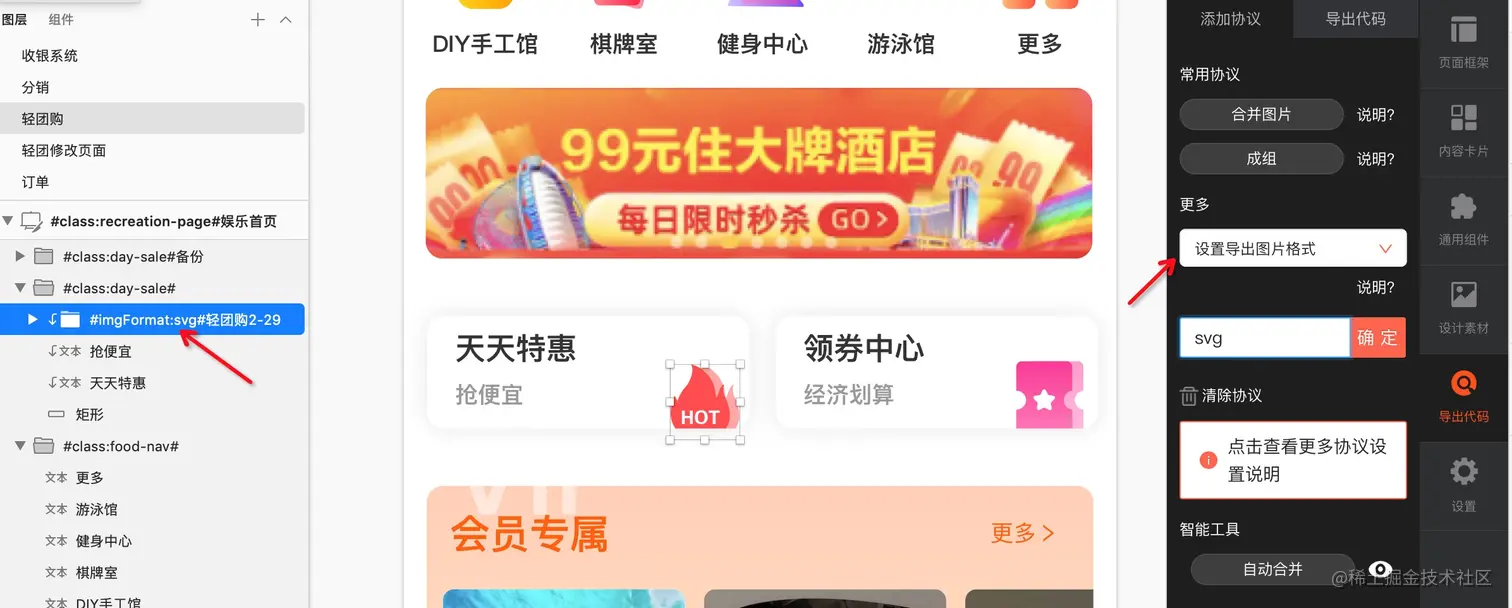Click the 合并图片 button
1512x608 pixels.
[x=1261, y=114]
